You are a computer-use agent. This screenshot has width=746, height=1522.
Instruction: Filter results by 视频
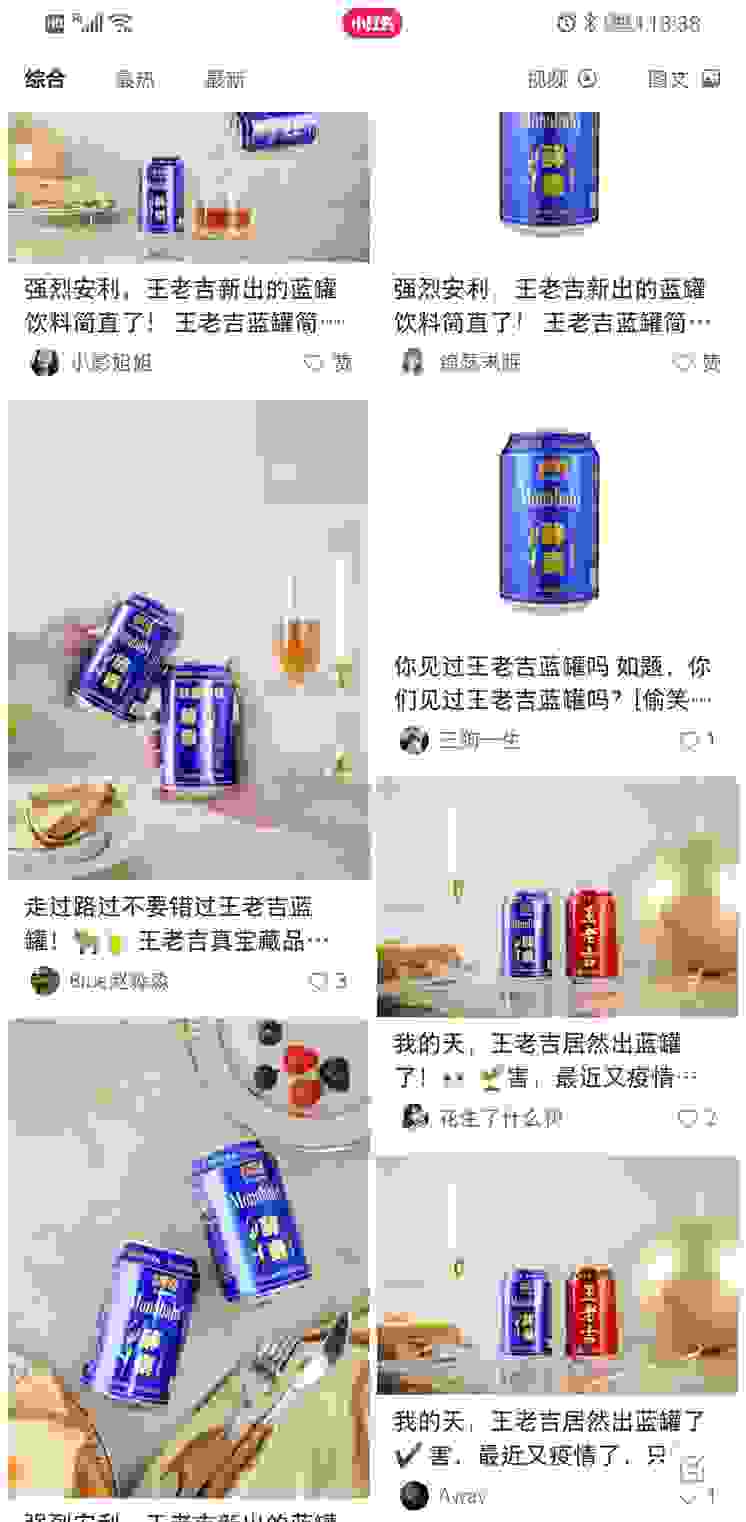click(562, 79)
